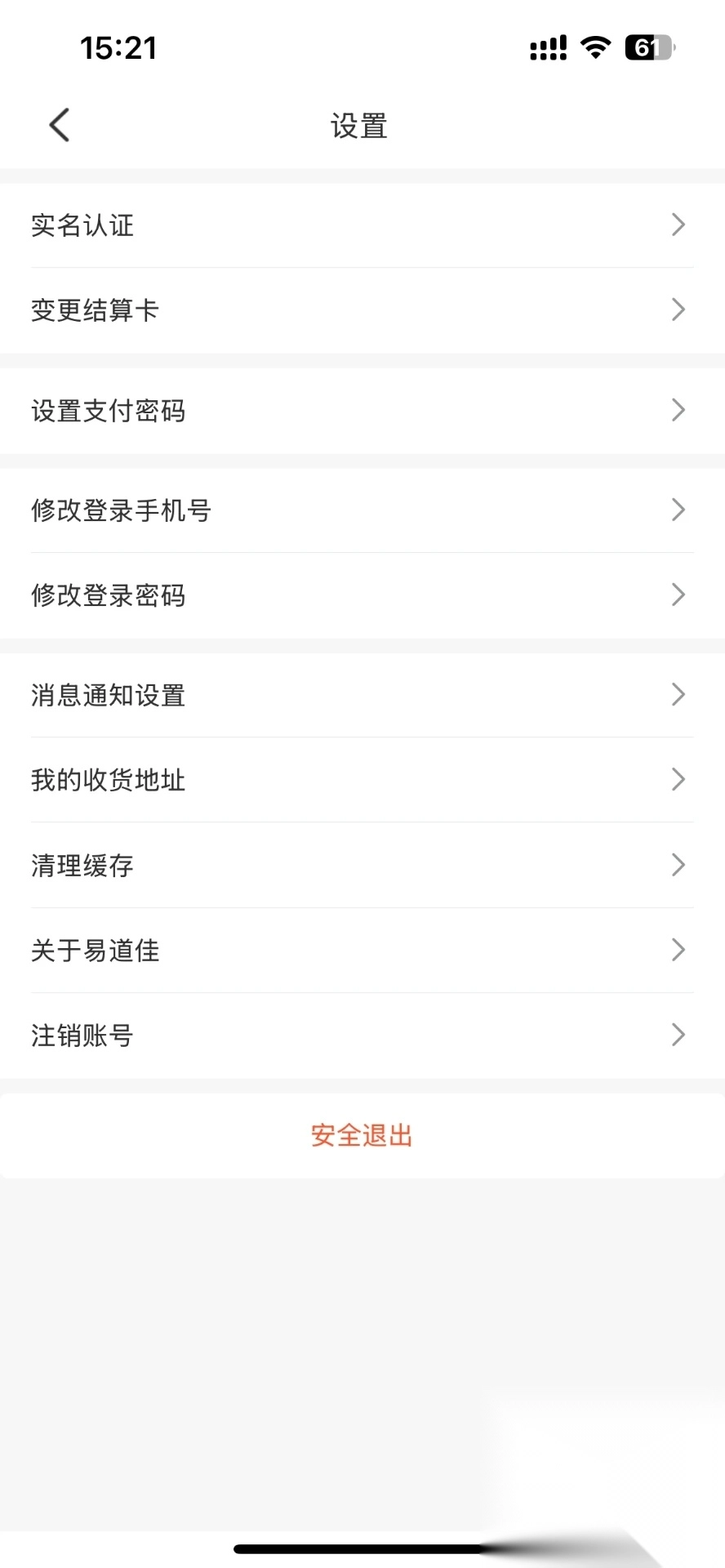Open 修改登录手机号 to change login phone
The width and height of the screenshot is (725, 1568).
[122, 510]
